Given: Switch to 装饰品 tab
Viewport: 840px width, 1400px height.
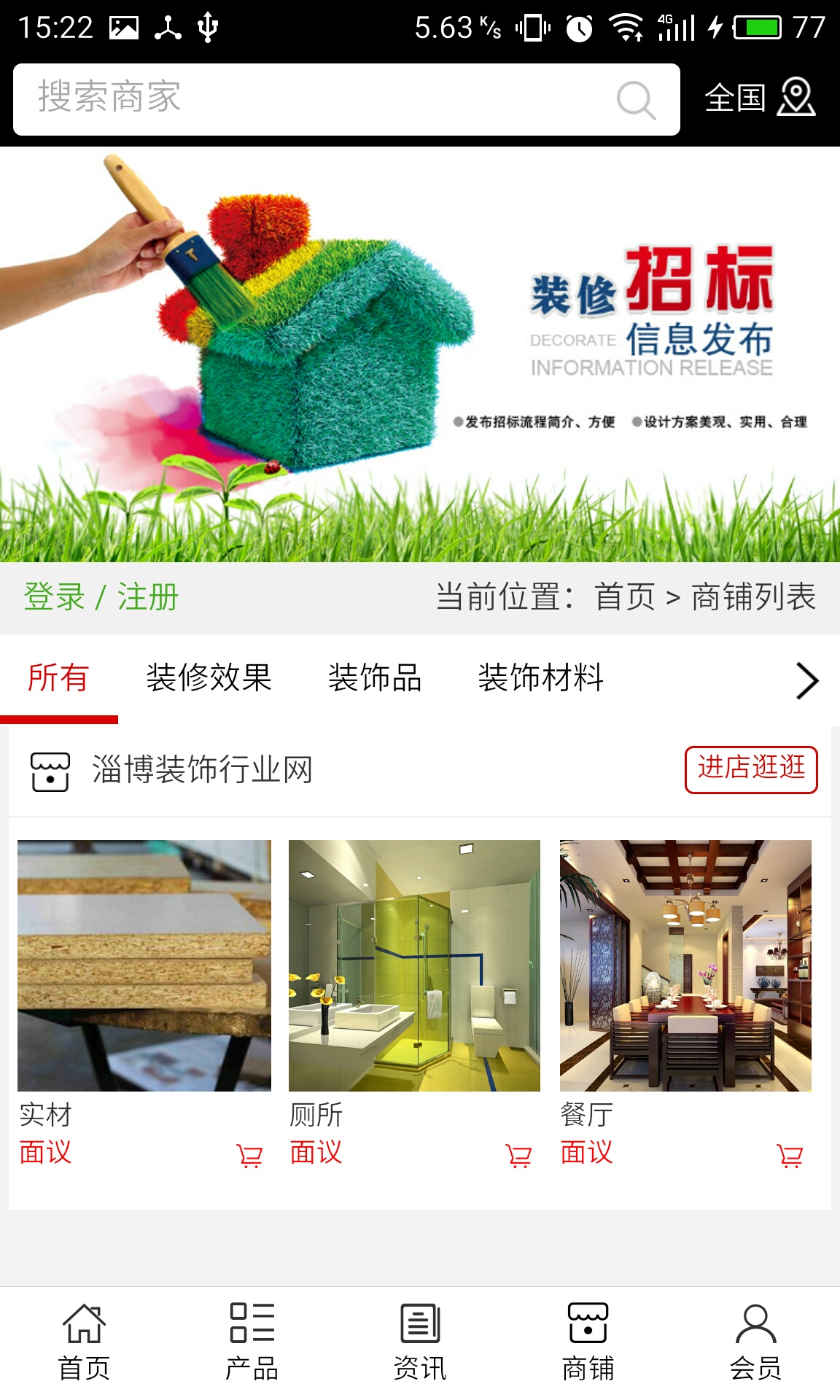Looking at the screenshot, I should (x=375, y=678).
